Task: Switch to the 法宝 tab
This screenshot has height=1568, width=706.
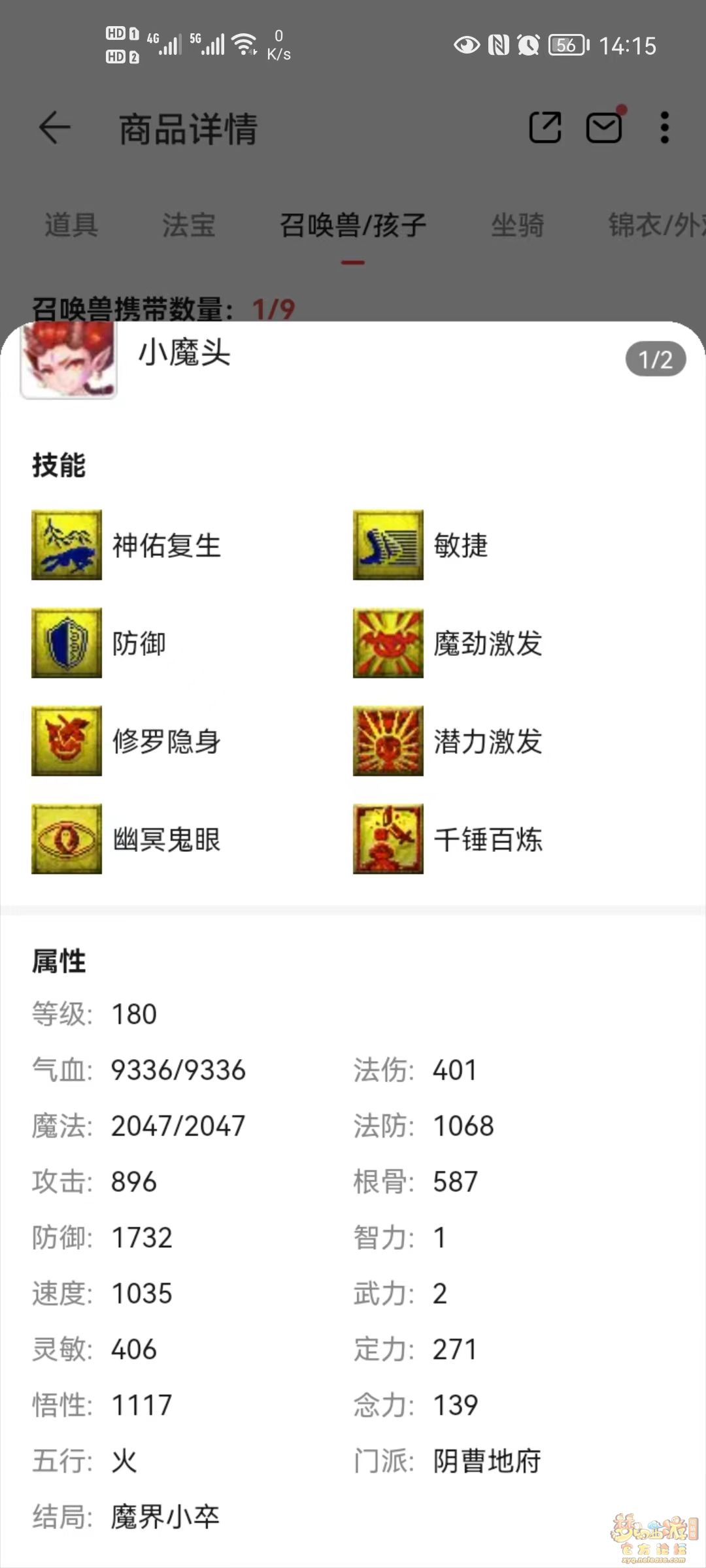Action: pos(189,225)
